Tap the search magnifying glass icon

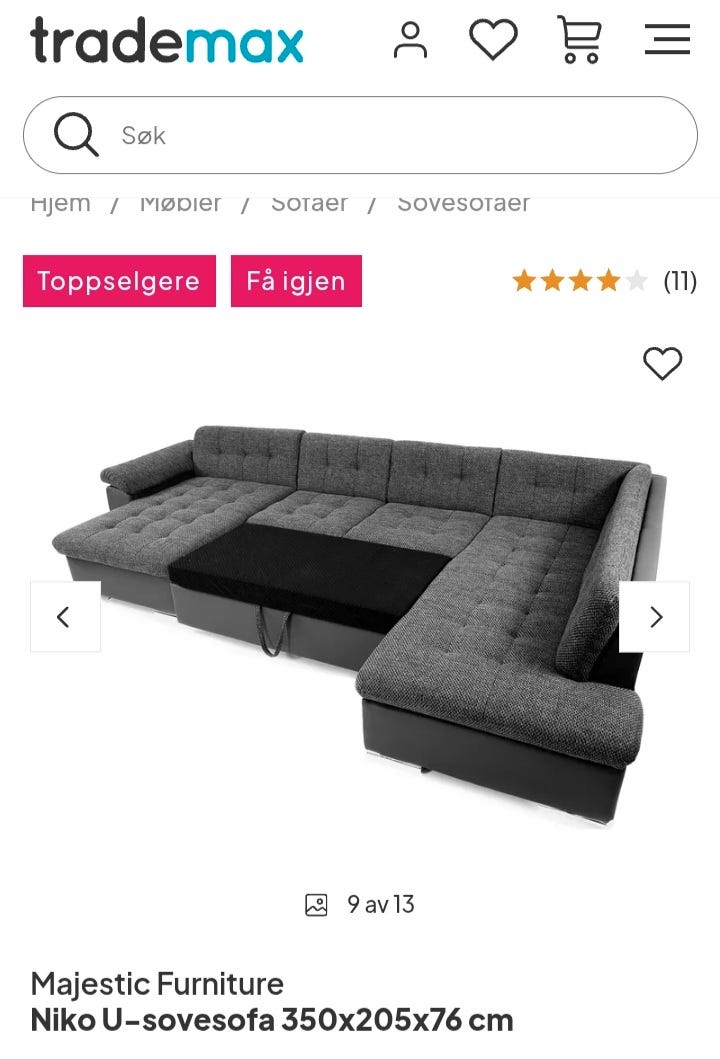(x=77, y=135)
